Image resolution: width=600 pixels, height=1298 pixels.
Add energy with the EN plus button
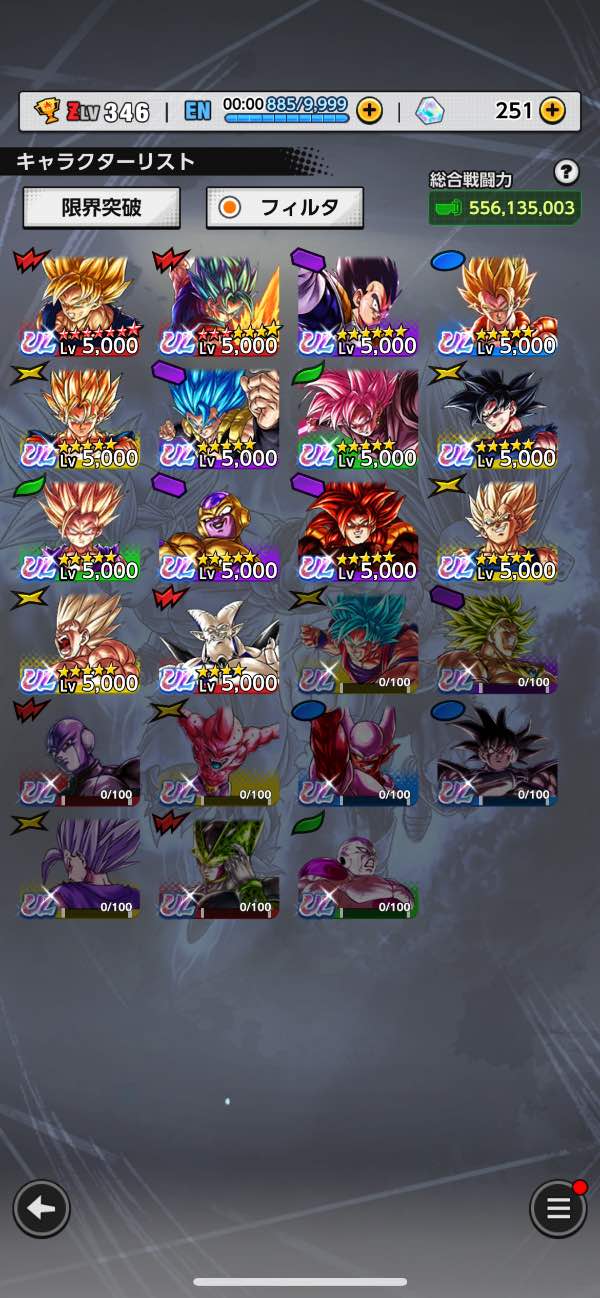click(x=369, y=111)
